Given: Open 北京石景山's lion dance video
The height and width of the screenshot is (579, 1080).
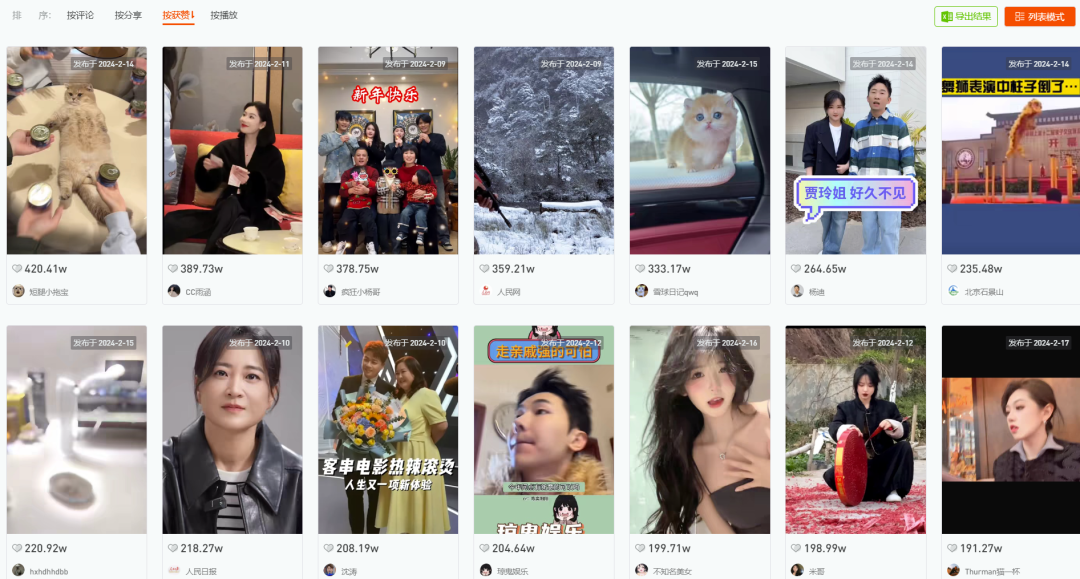Looking at the screenshot, I should pos(1010,150).
